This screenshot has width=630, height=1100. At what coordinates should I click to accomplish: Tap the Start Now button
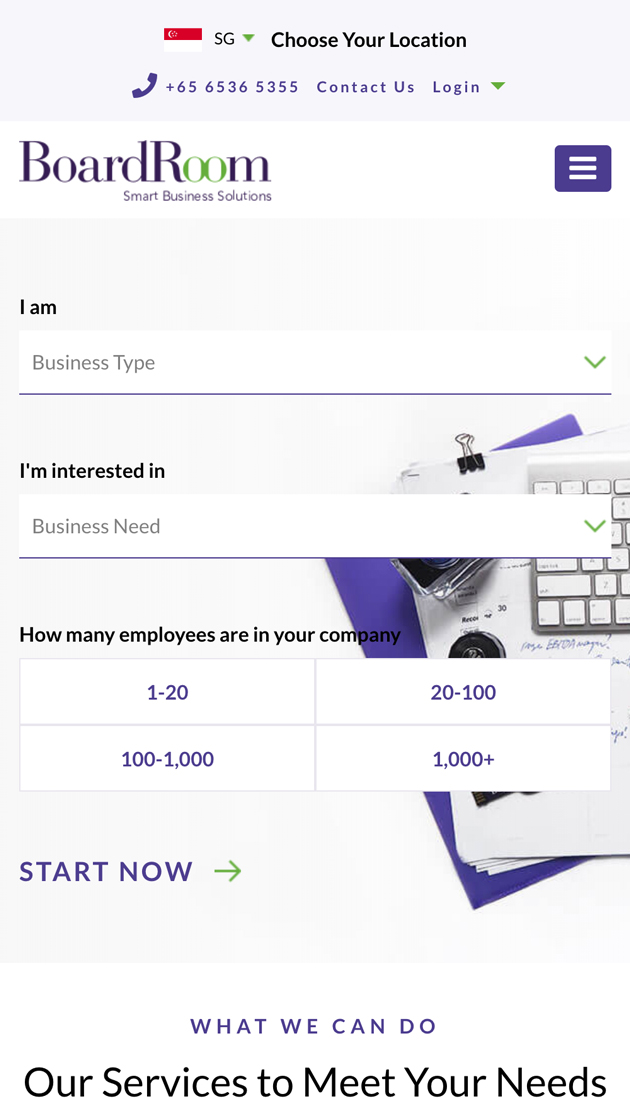(130, 871)
